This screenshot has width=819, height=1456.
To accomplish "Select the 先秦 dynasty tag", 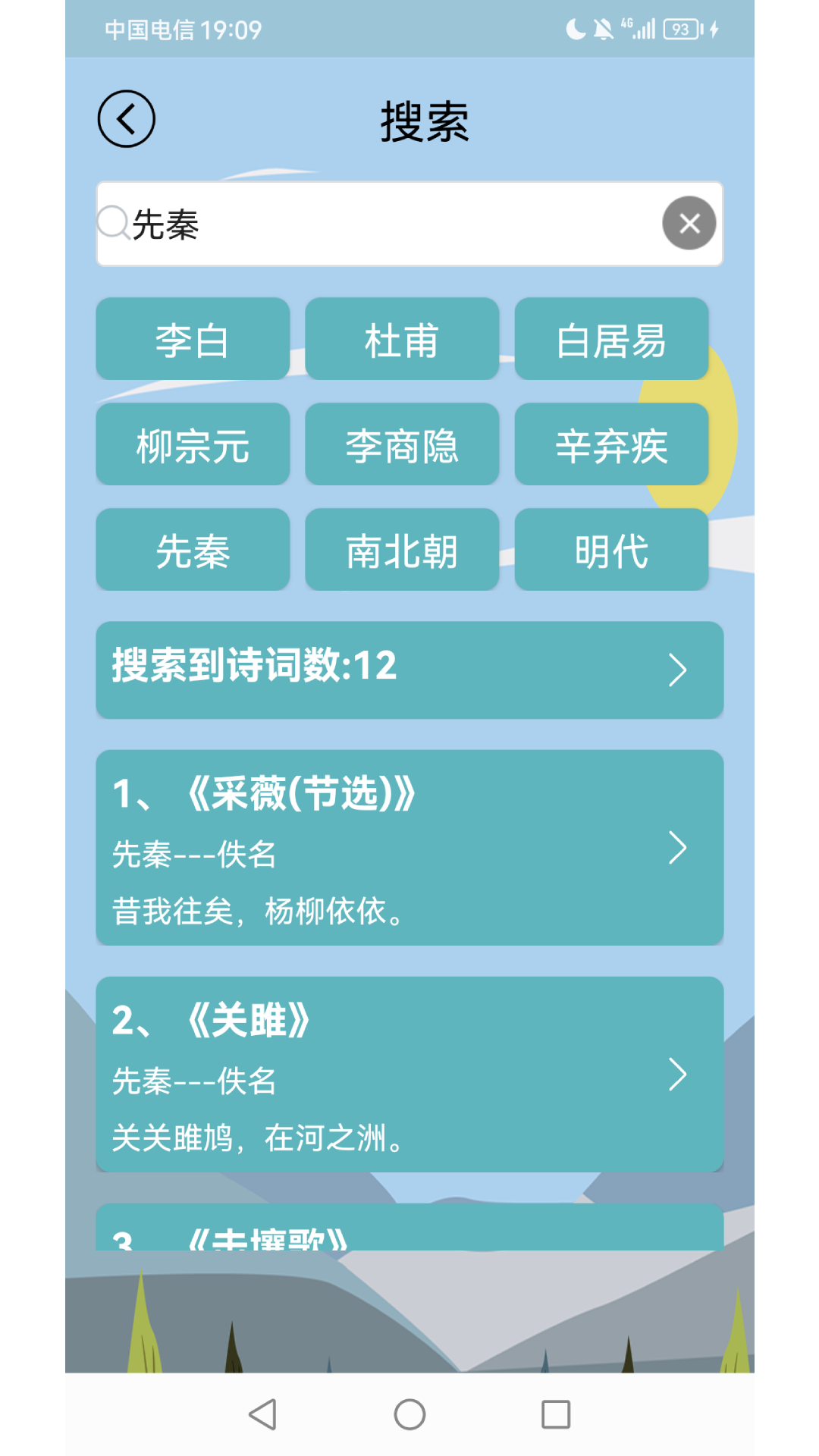I will pyautogui.click(x=193, y=551).
